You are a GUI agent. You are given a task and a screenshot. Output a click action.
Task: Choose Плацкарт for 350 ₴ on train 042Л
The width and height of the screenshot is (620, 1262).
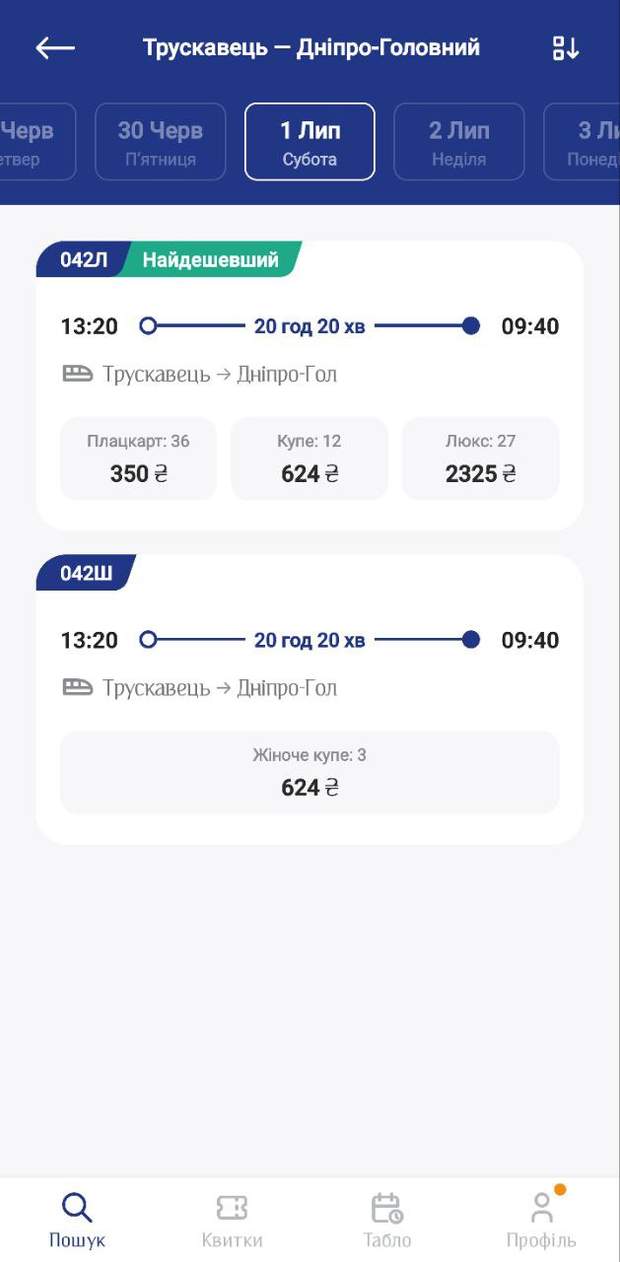pos(138,458)
